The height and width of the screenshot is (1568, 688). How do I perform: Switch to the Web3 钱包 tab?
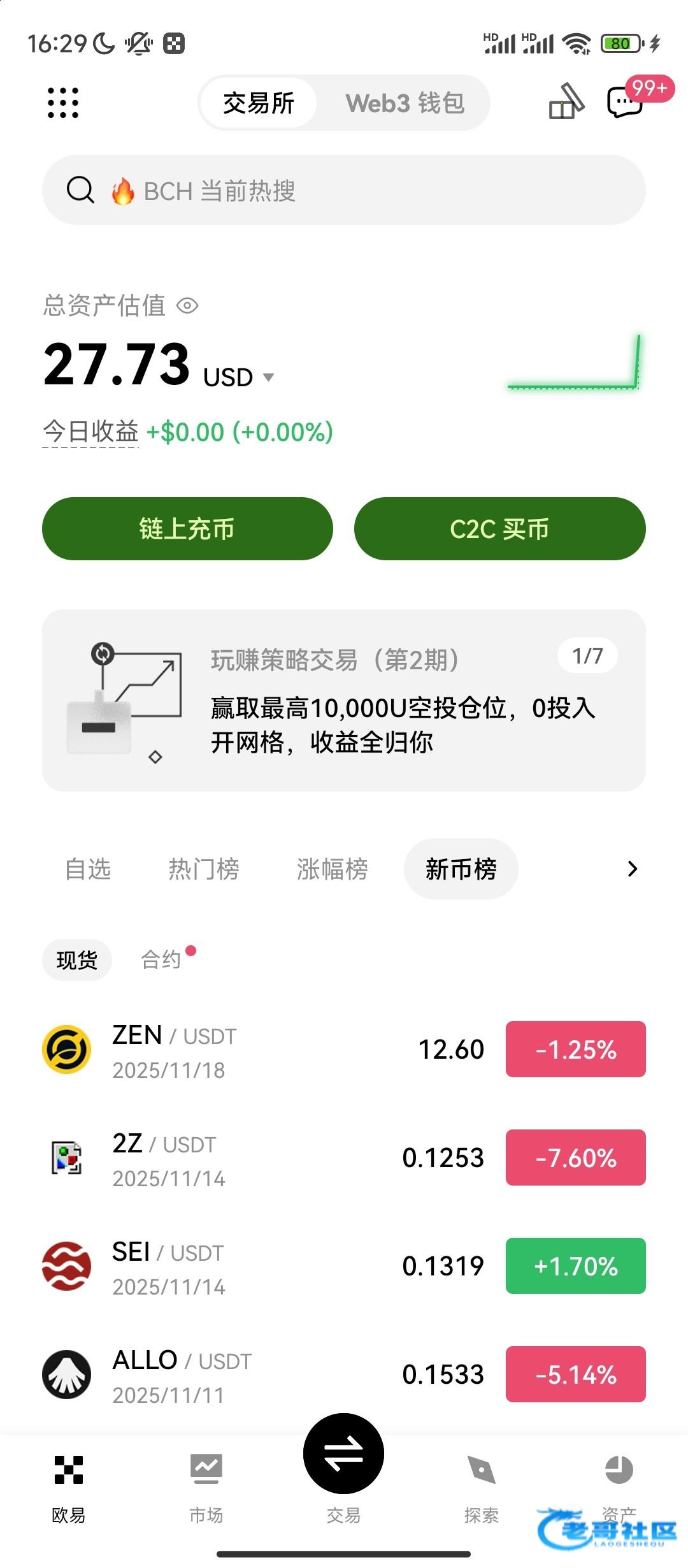point(405,103)
